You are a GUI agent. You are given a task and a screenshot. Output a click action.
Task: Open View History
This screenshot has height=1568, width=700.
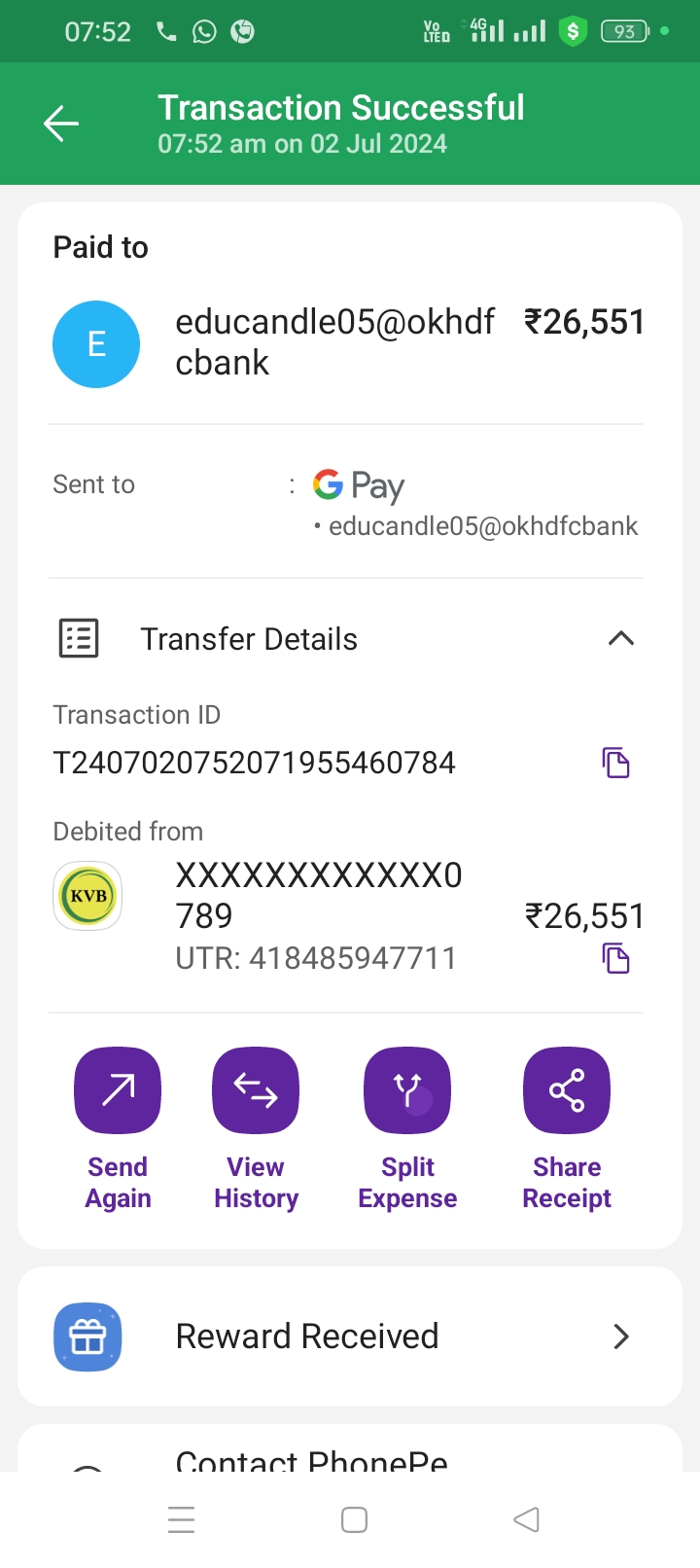point(256,1091)
